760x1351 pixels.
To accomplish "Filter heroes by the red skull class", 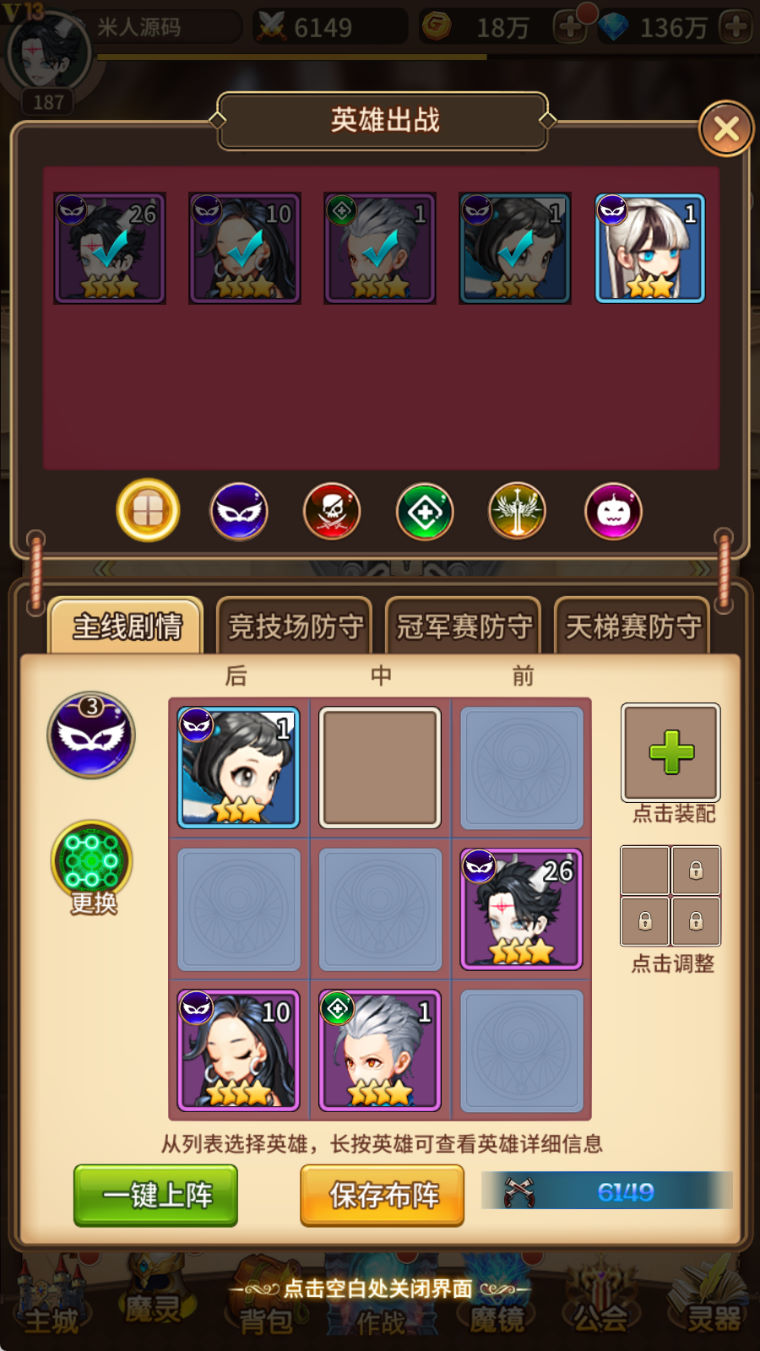I will pyautogui.click(x=332, y=511).
